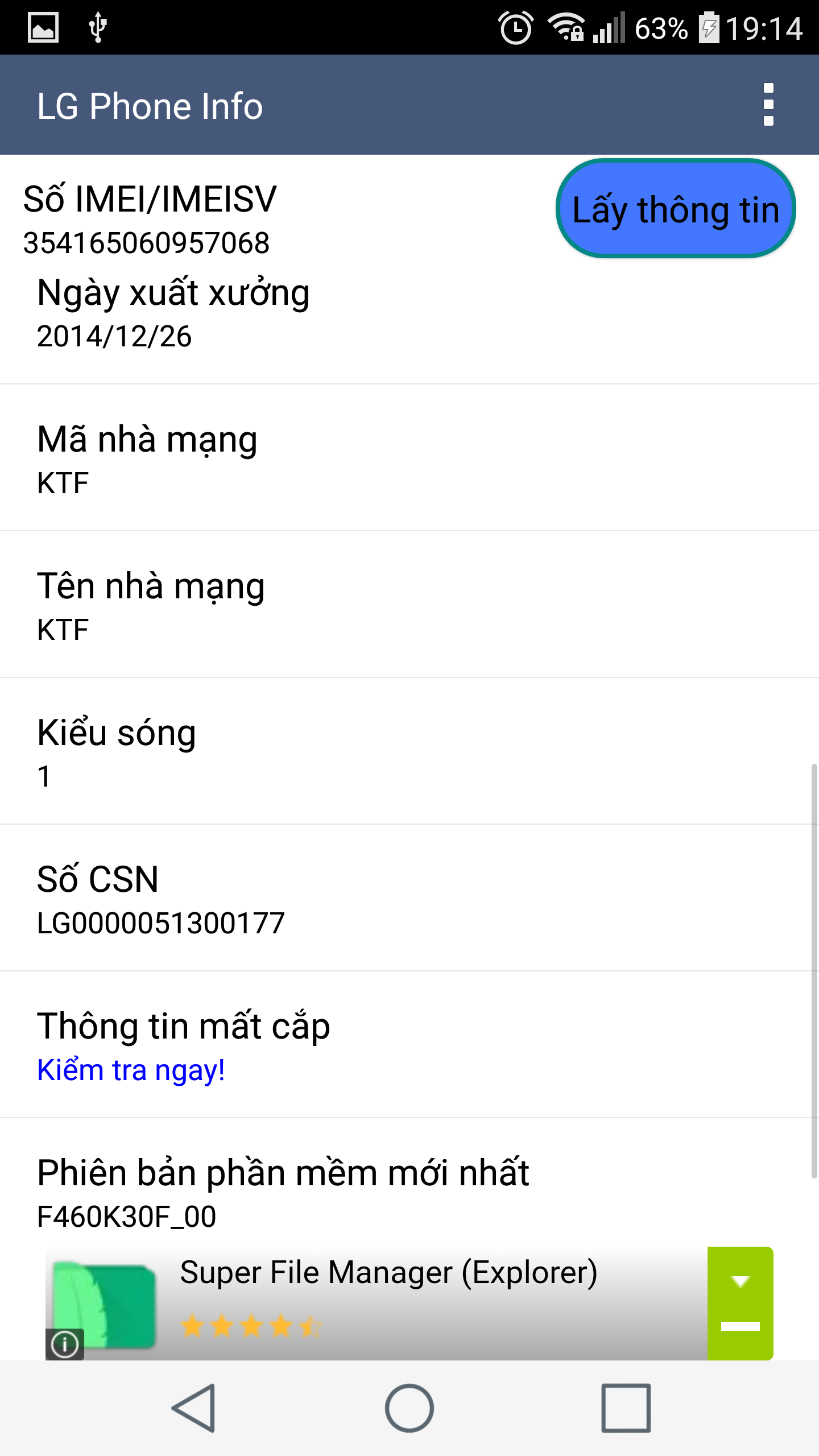This screenshot has height=1456, width=819.
Task: Tap the green download button on ad
Action: click(739, 1302)
